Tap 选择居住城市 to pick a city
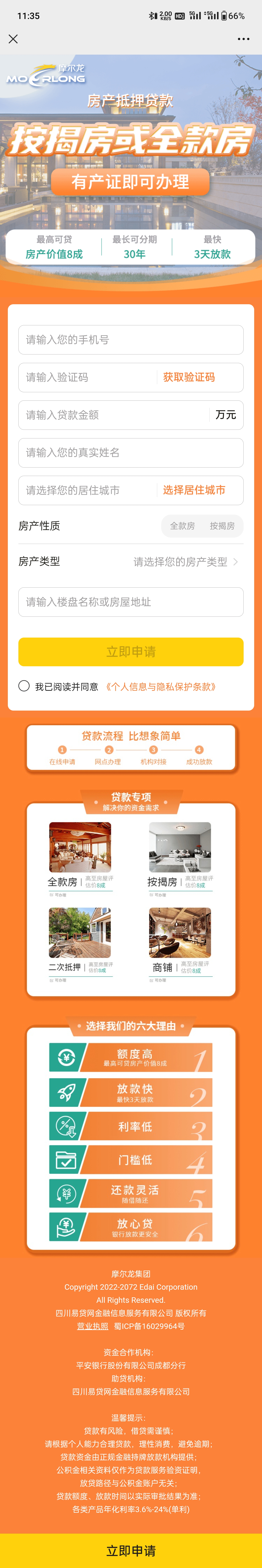Screen dimensions: 262x1568 pyautogui.click(x=194, y=490)
